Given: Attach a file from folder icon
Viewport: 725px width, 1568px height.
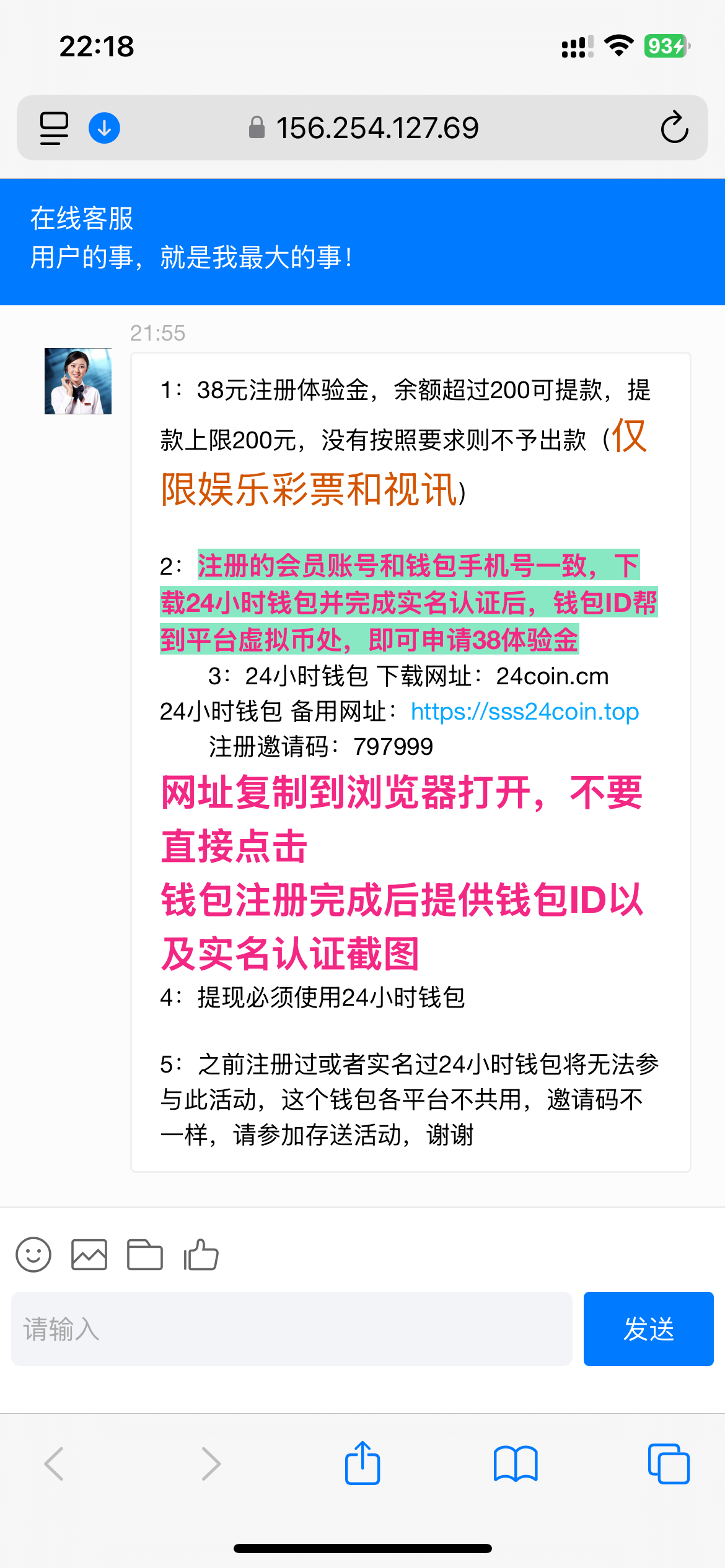Looking at the screenshot, I should [x=145, y=1255].
